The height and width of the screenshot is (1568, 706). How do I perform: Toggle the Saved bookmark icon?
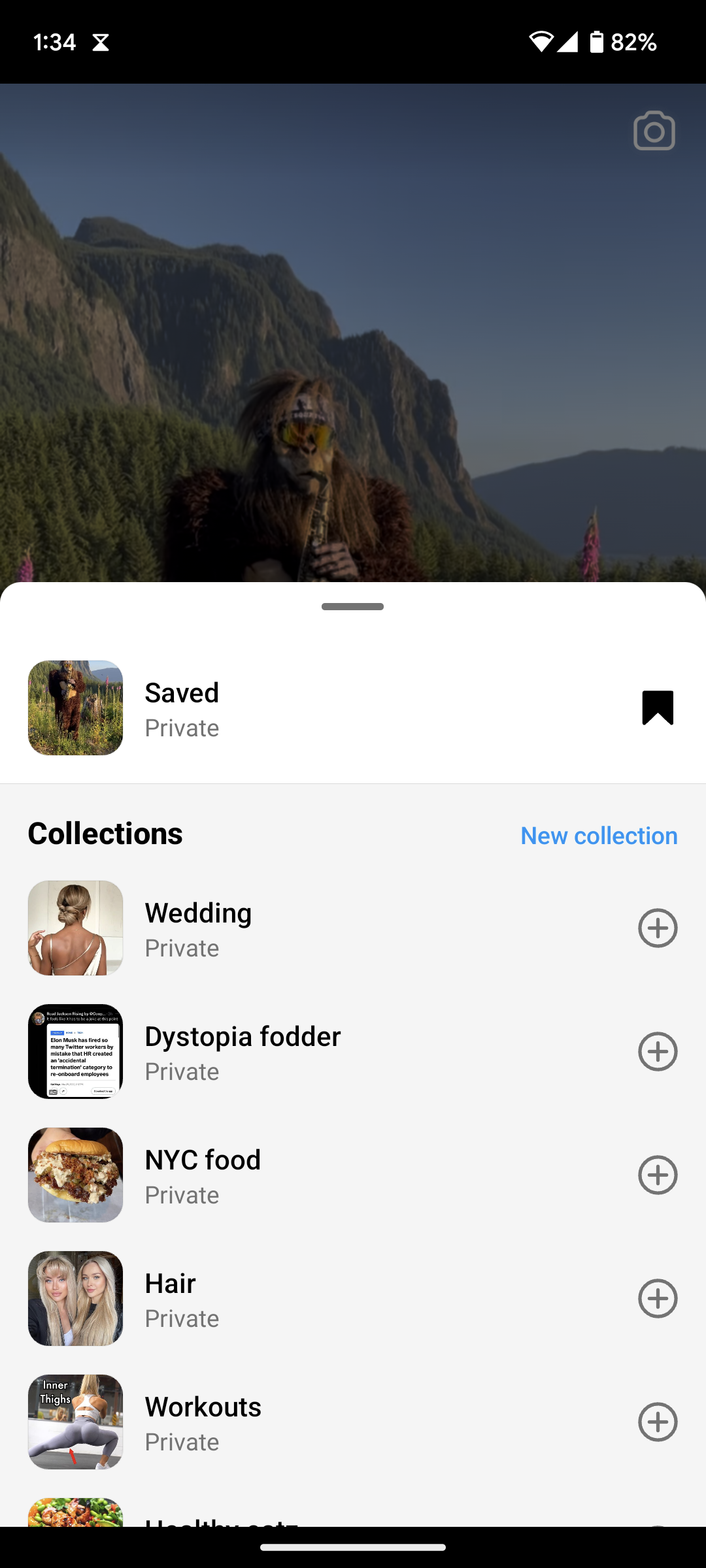click(658, 708)
